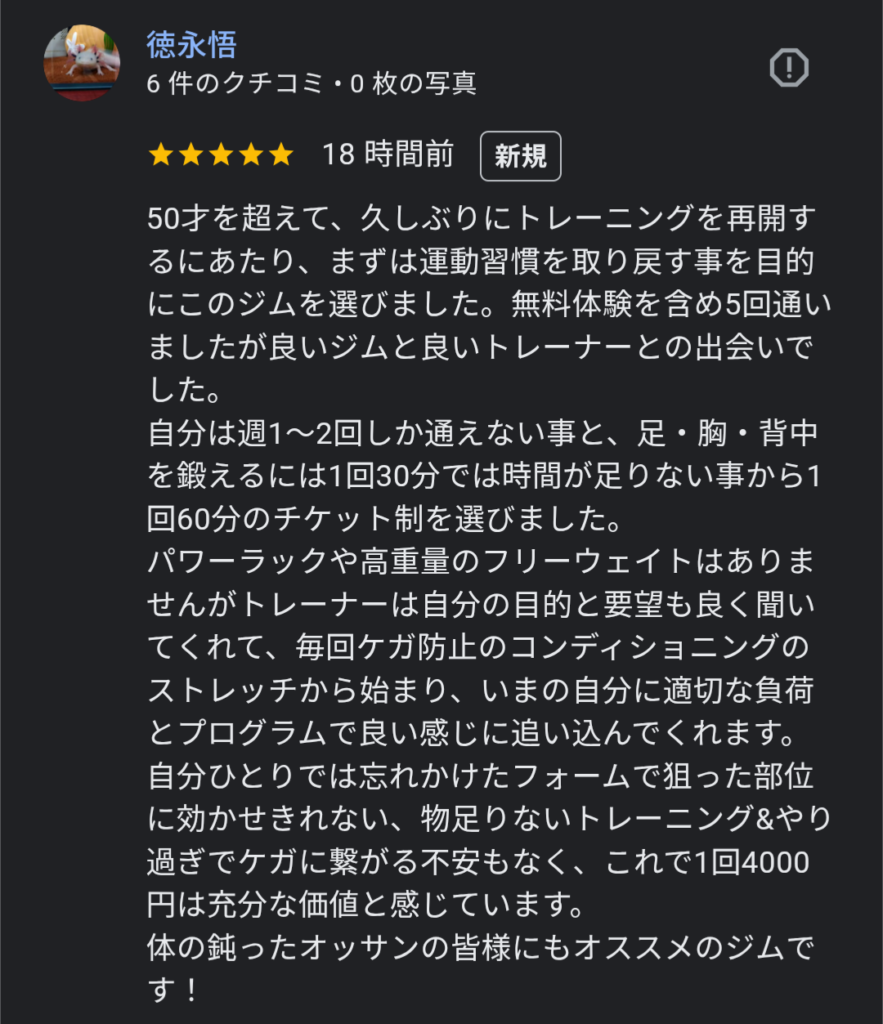The image size is (883, 1024).
Task: Open reviewer 徳永悟's profile
Action: (x=191, y=45)
